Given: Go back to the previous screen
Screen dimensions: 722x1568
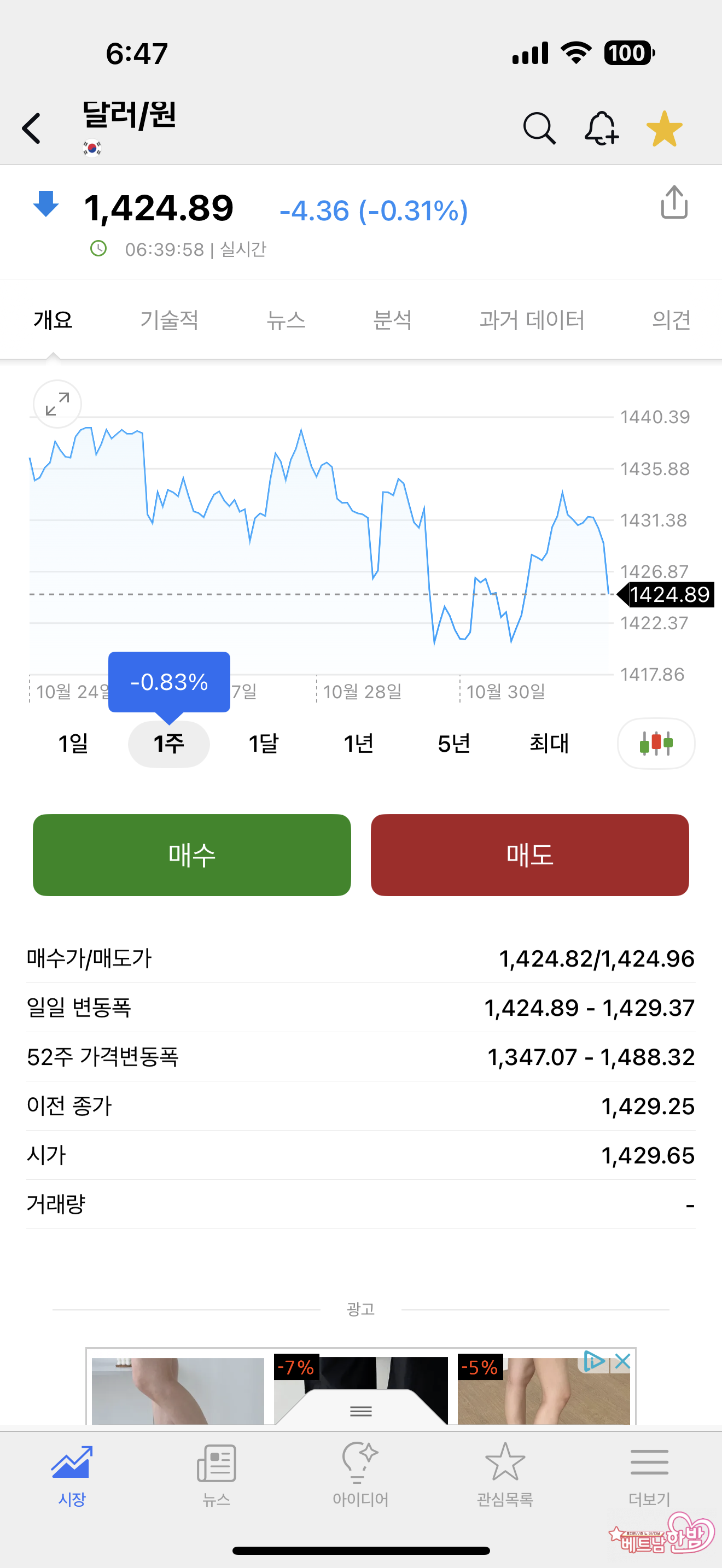Looking at the screenshot, I should [x=32, y=128].
